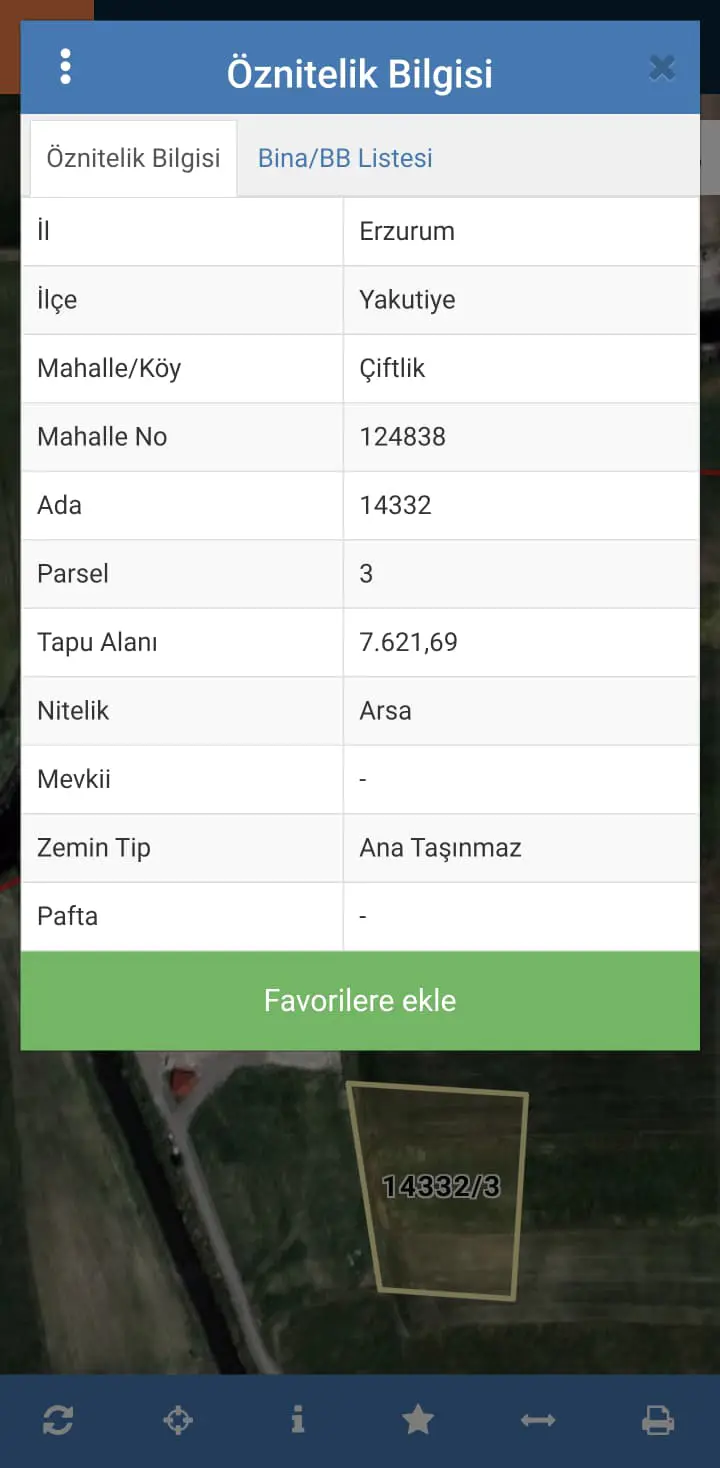Tap the print icon

pos(658,1420)
